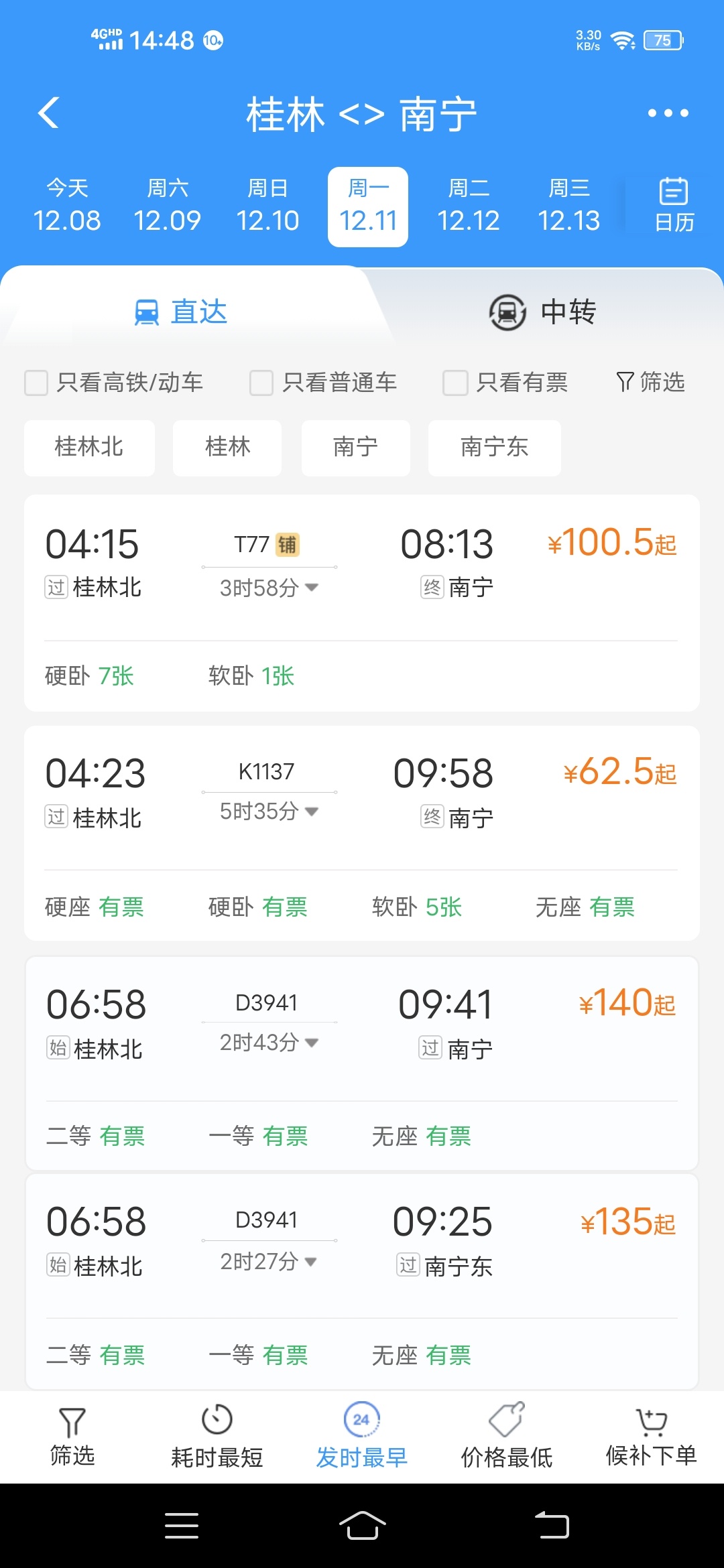The height and width of the screenshot is (1568, 724).
Task: Filter by 南宁东 station chip
Action: [x=495, y=448]
